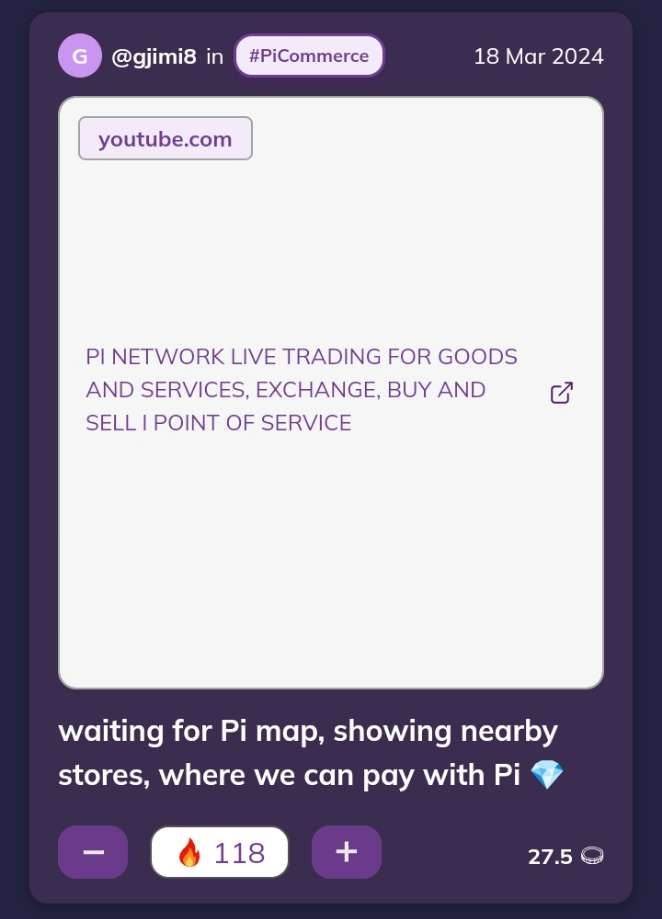
Task: Open the #PiCommerce channel chip
Action: click(x=309, y=56)
